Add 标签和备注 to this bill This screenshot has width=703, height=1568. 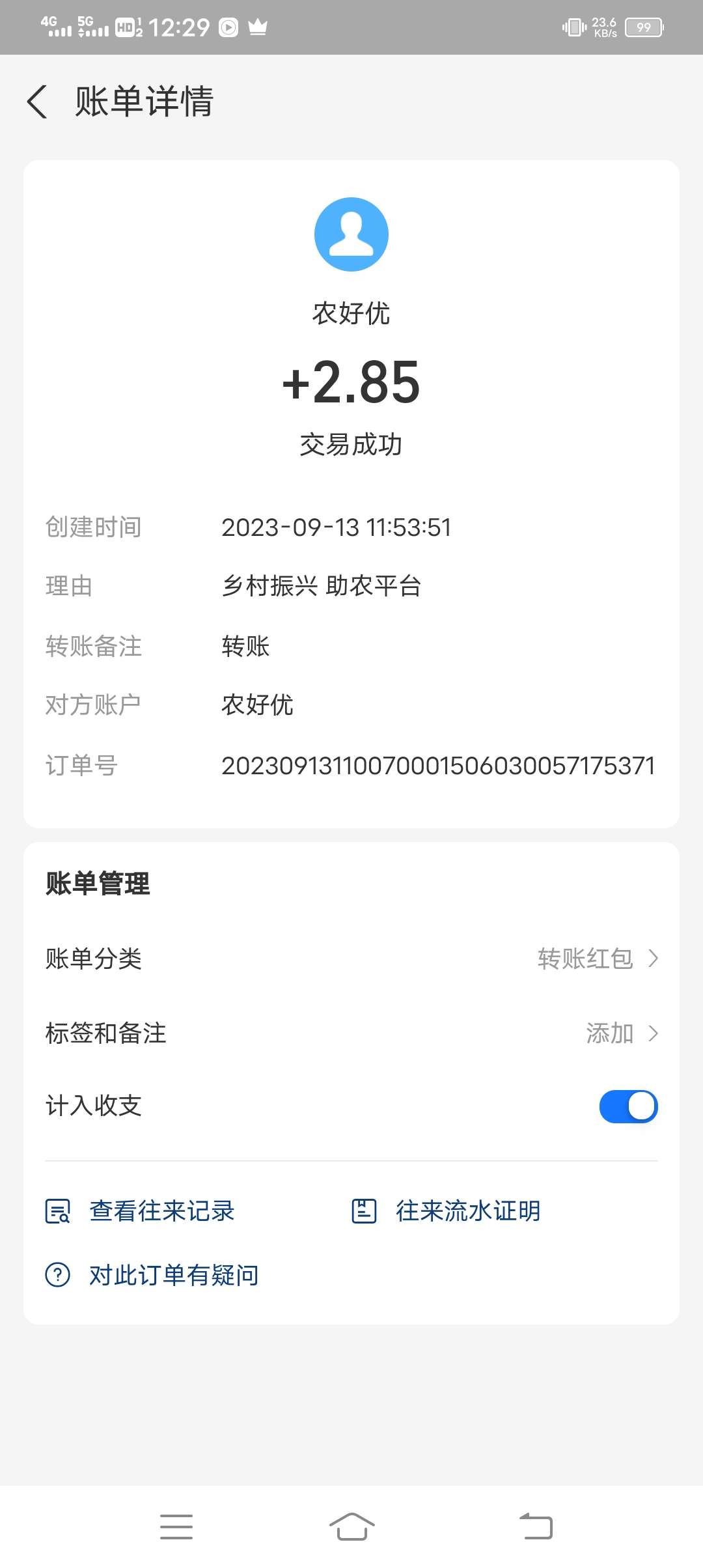[621, 1033]
